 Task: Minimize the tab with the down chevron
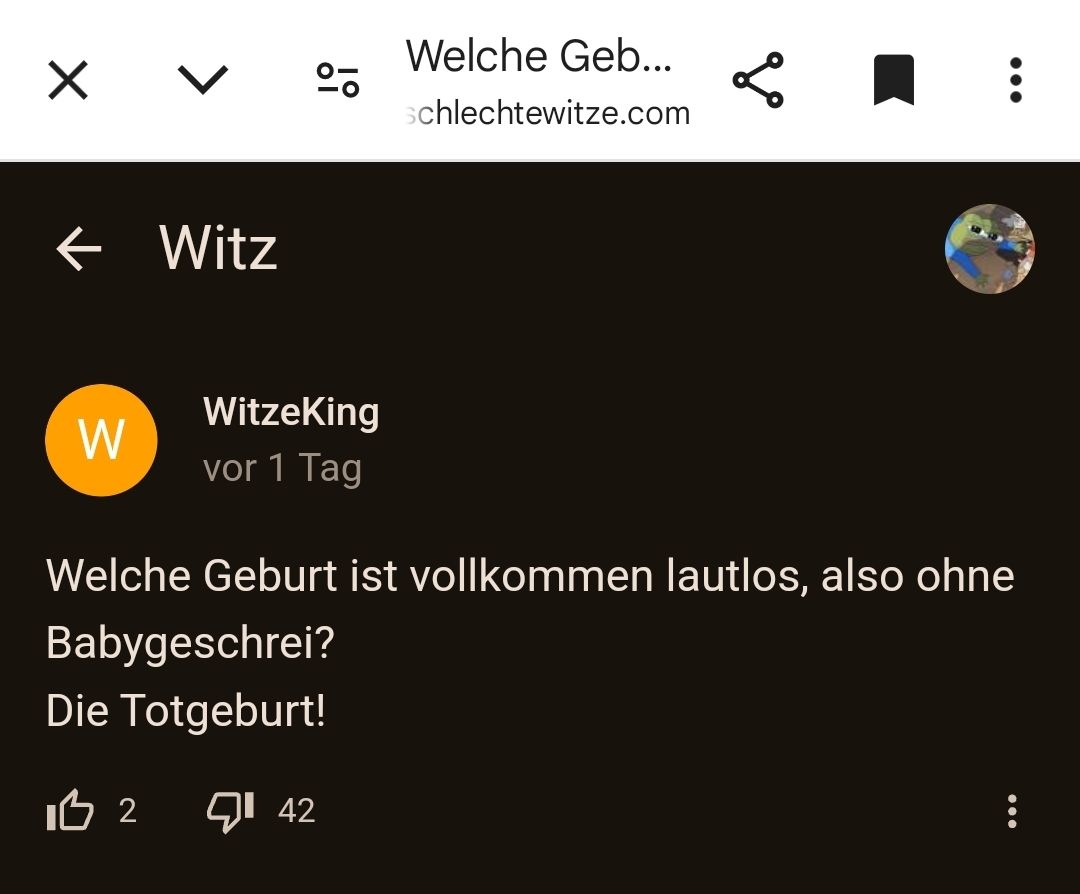pyautogui.click(x=203, y=80)
